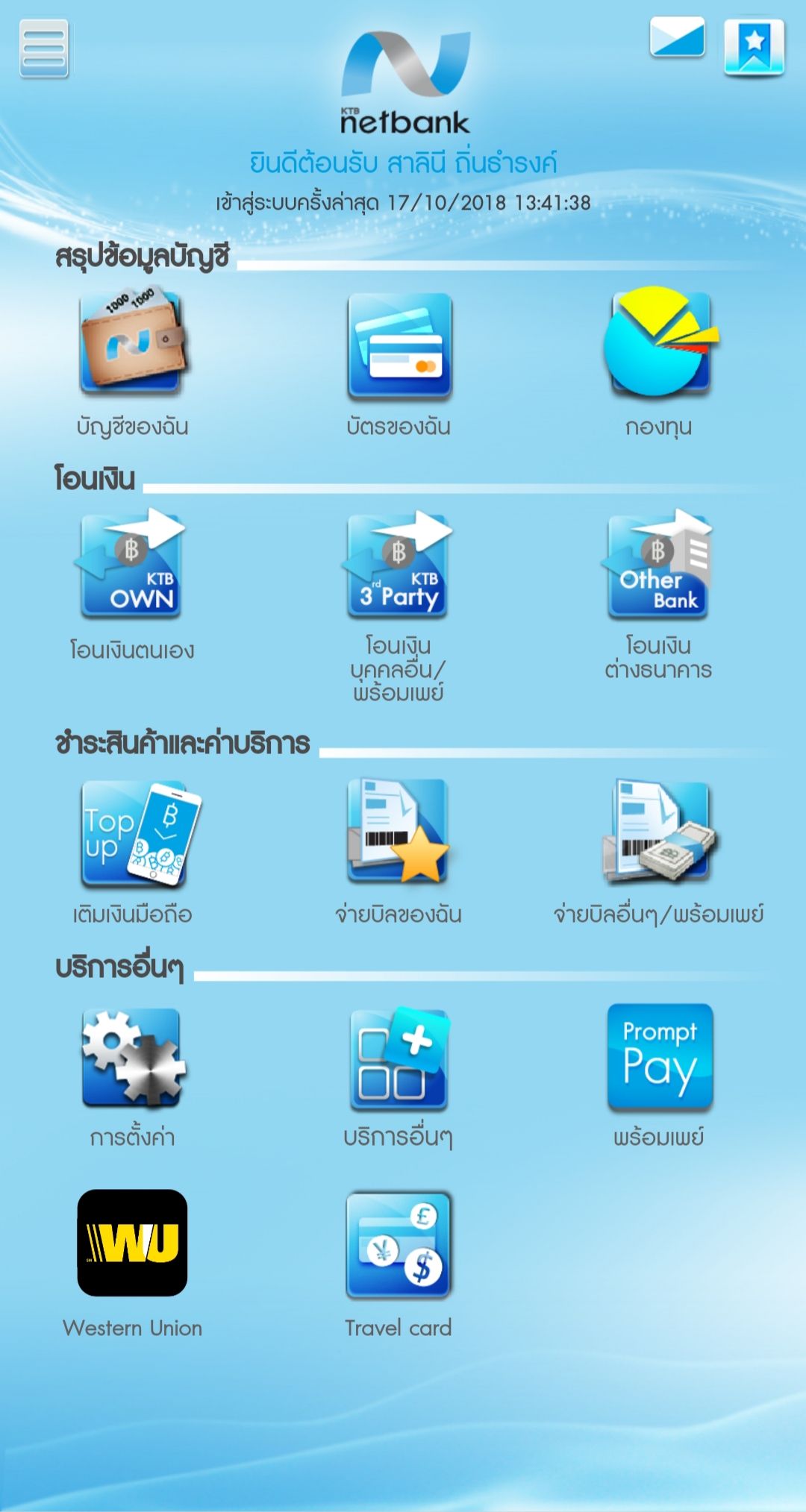Open Other Bank โอนเงินต่างธนาคาร transfer
Viewport: 806px width, 1512px height.
click(658, 565)
